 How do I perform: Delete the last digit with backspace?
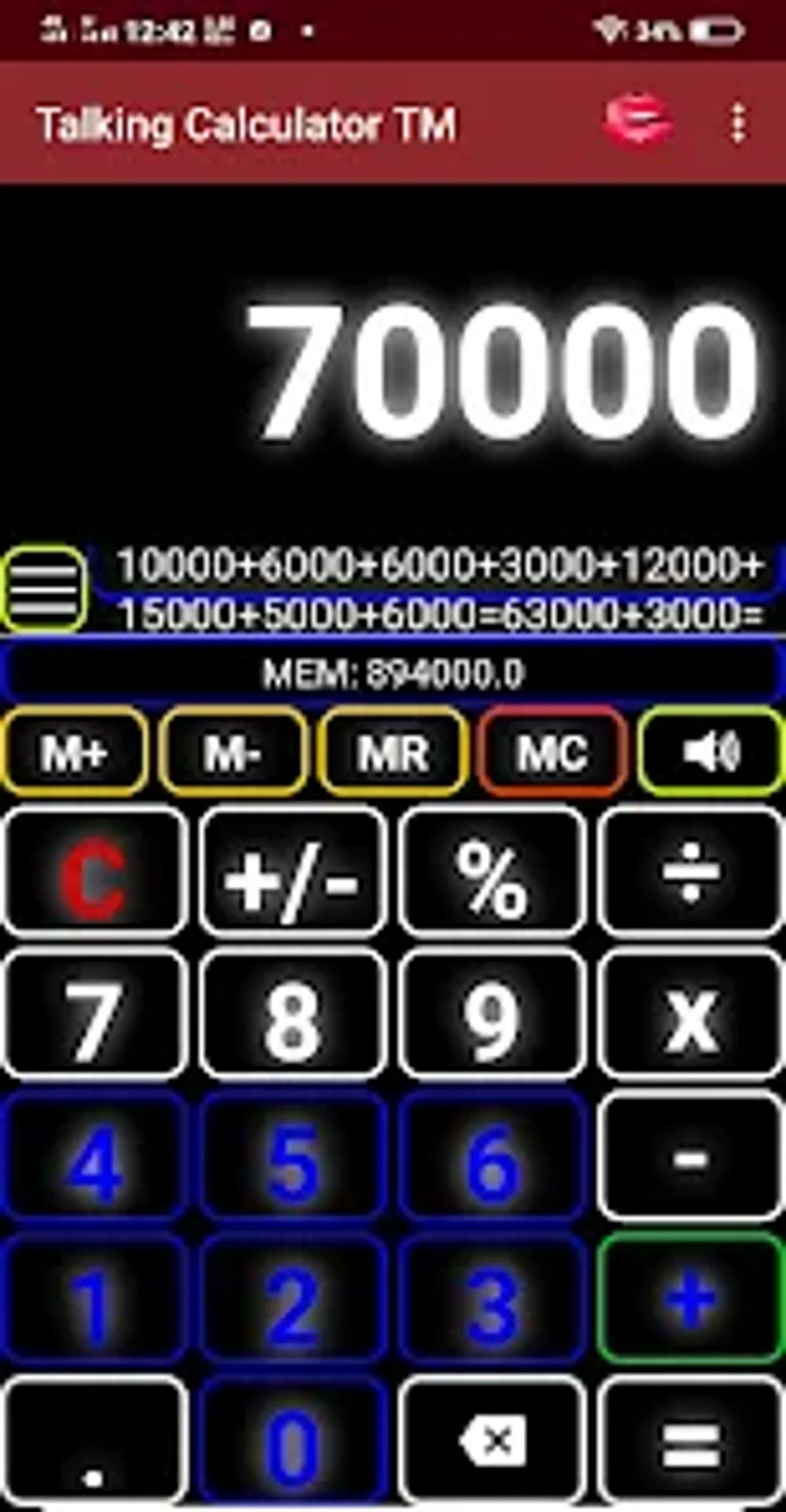[492, 1440]
